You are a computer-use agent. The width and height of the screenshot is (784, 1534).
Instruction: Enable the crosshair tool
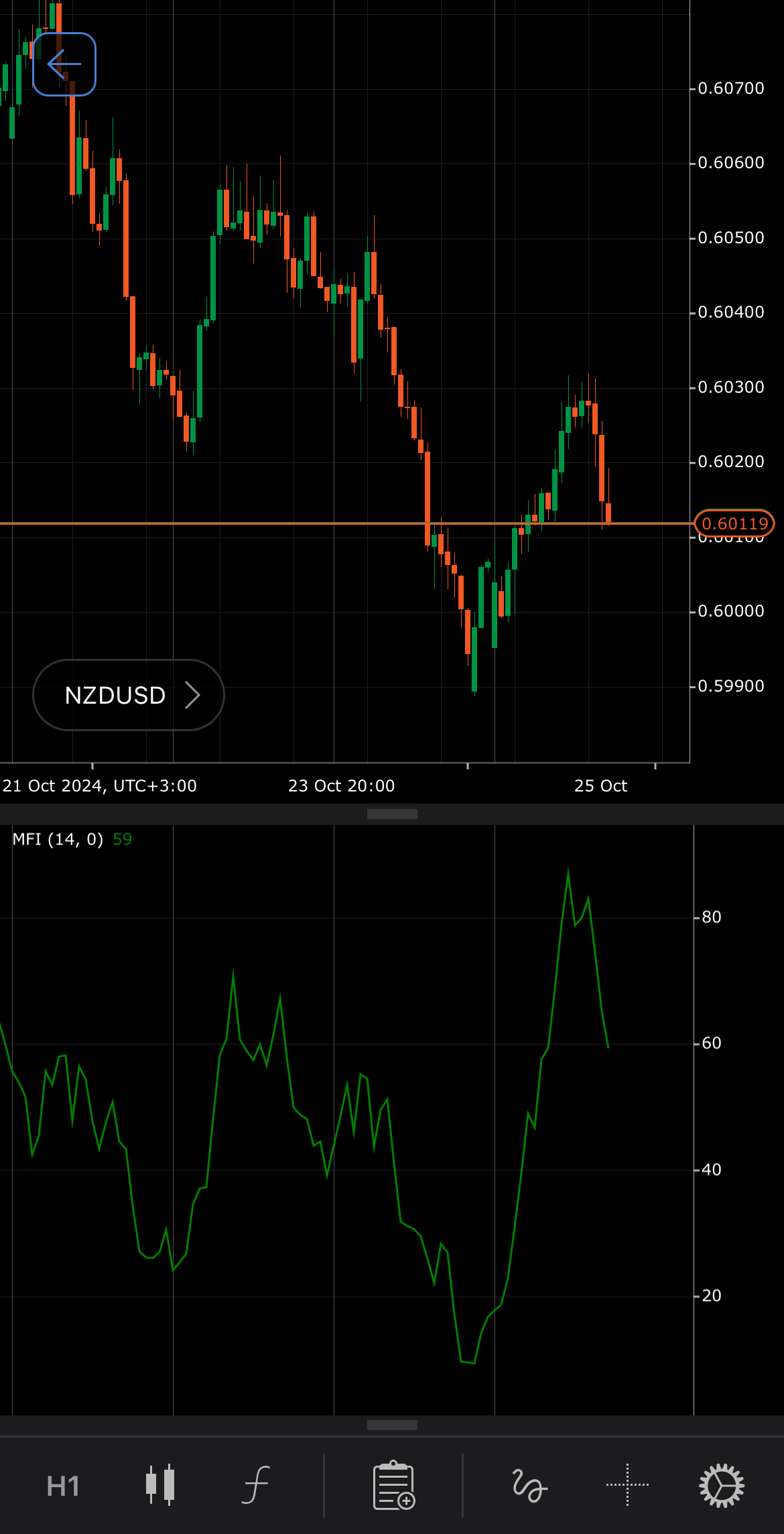pos(627,1484)
